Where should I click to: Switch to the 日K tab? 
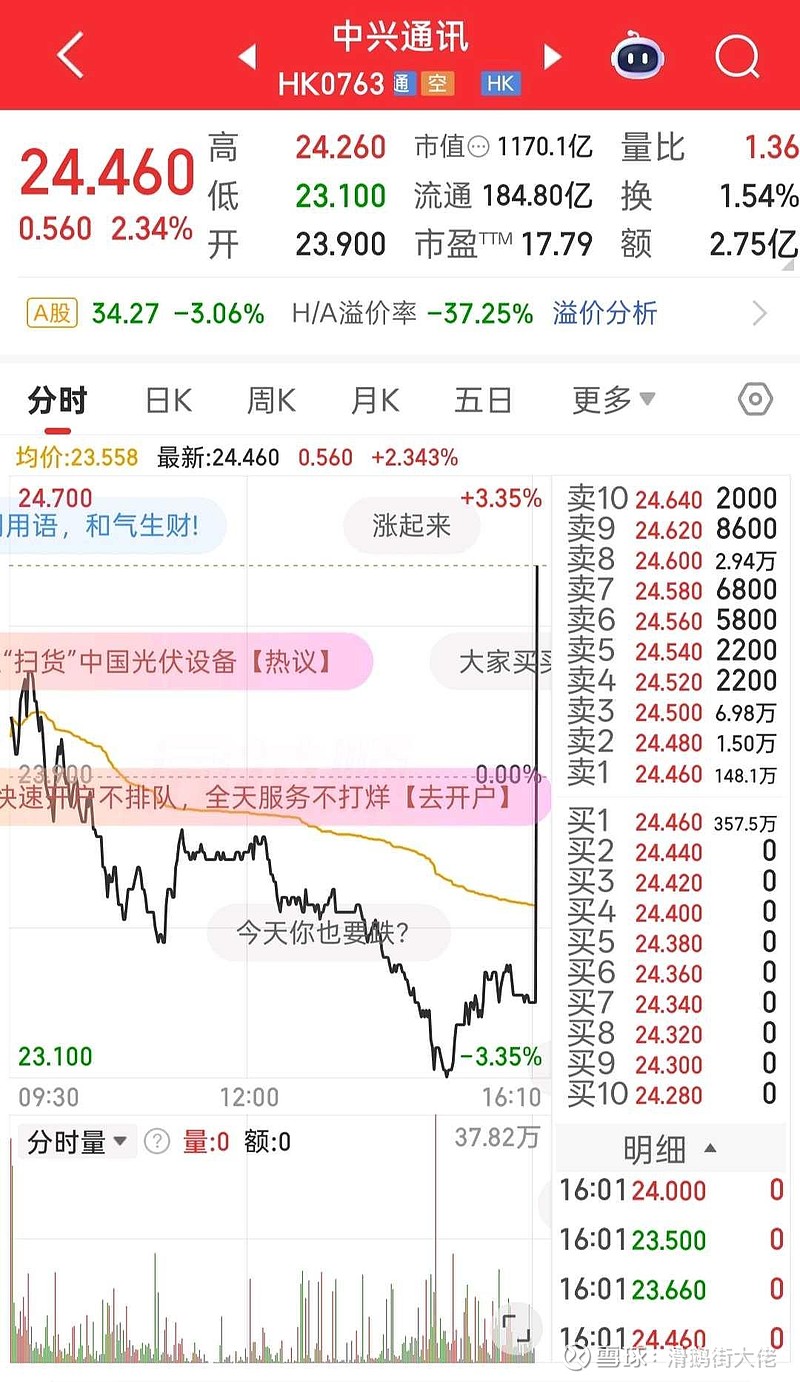167,398
